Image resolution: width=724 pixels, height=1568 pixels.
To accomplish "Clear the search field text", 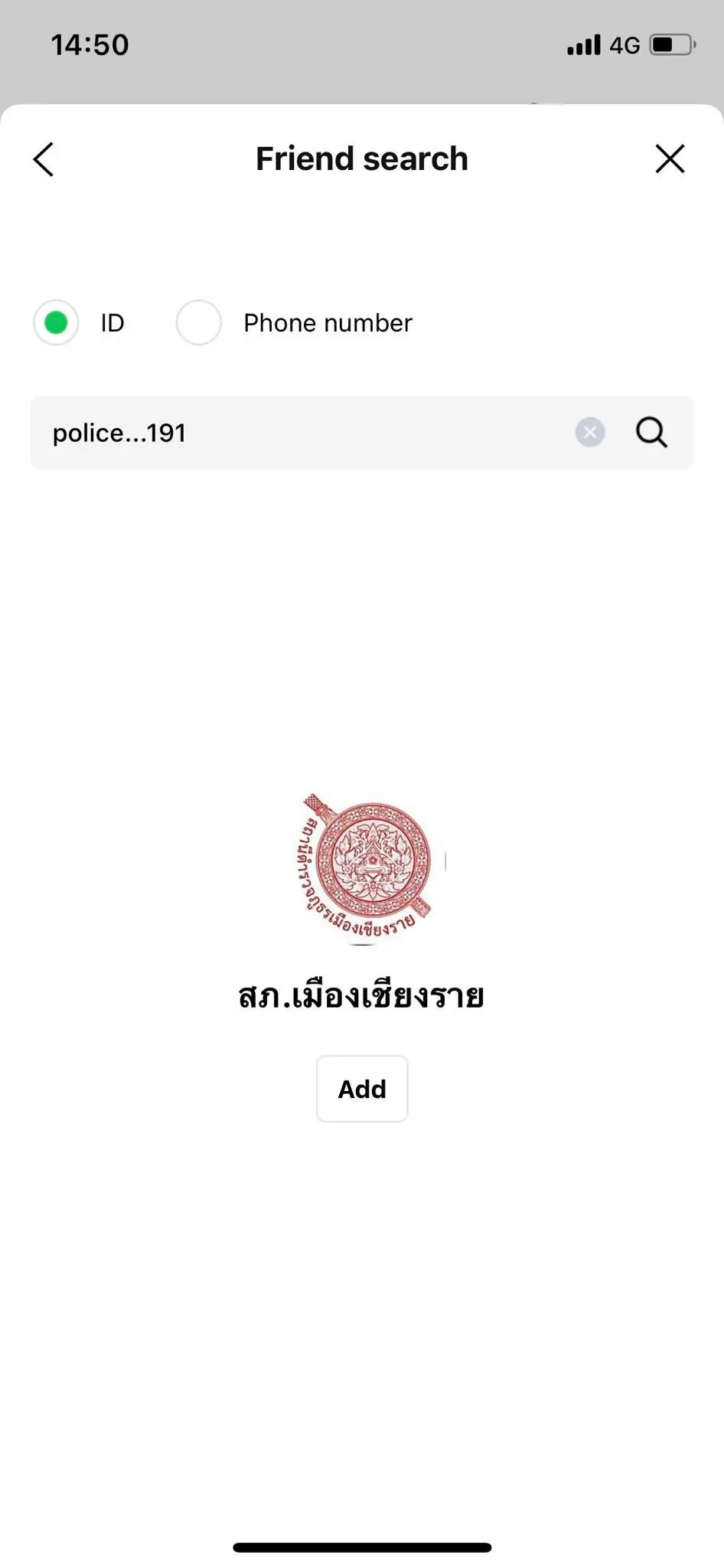I will (x=590, y=433).
